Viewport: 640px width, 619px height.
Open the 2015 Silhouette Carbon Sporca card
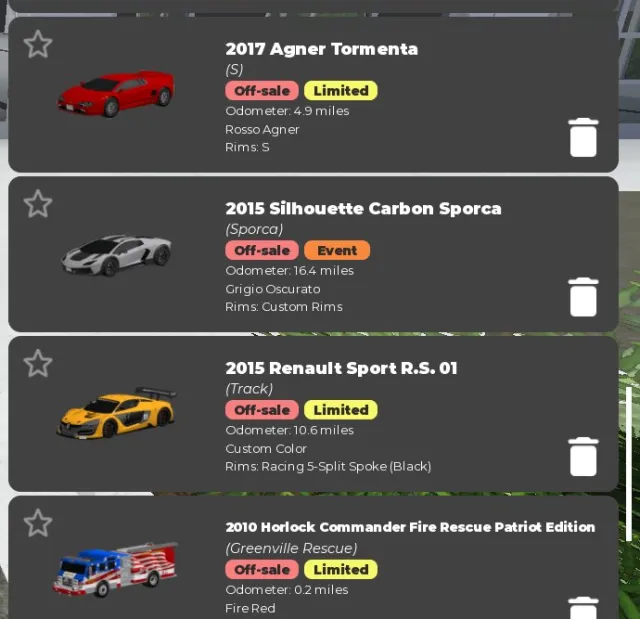point(313,254)
